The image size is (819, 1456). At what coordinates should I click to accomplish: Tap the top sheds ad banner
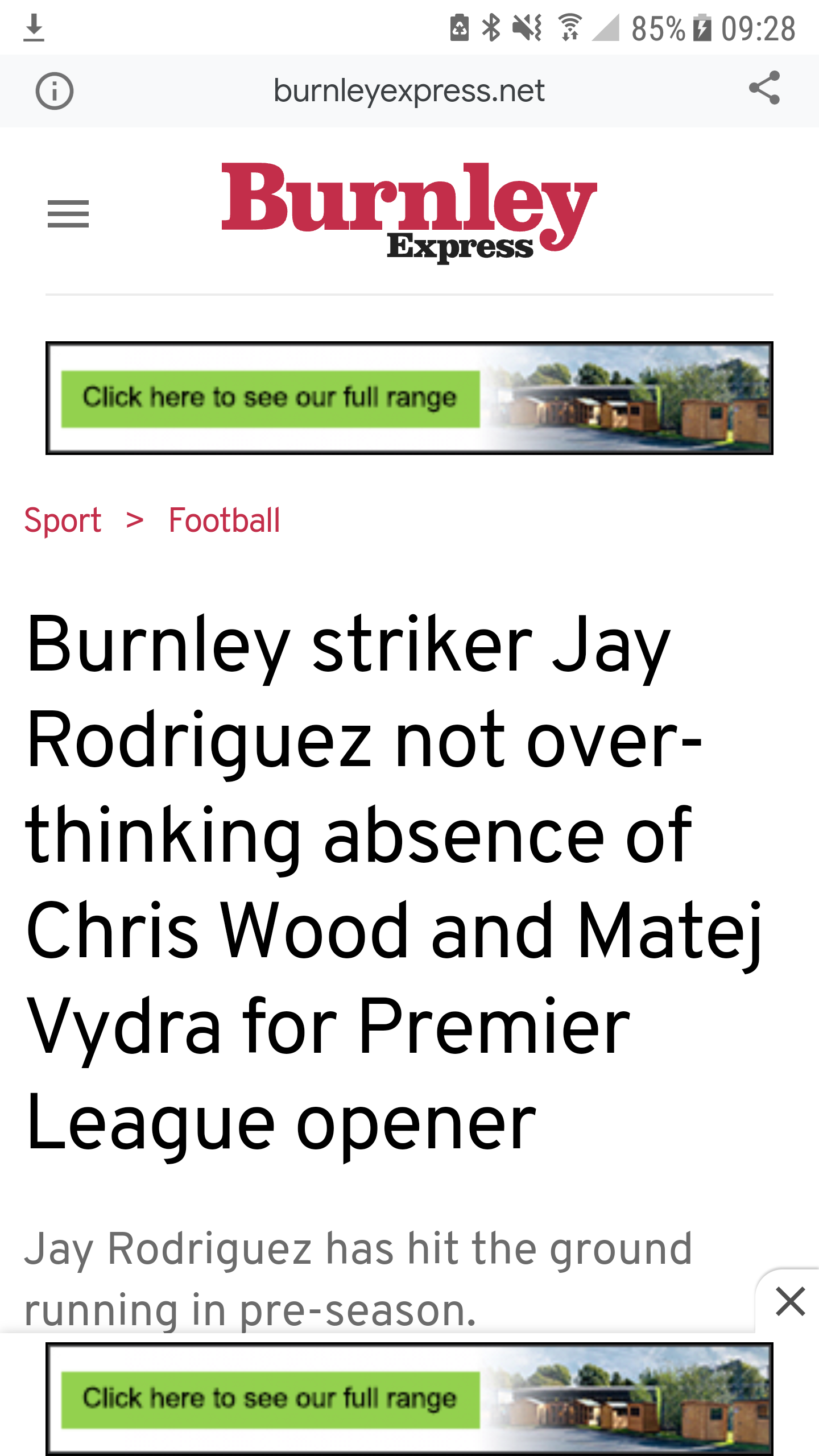(x=409, y=398)
